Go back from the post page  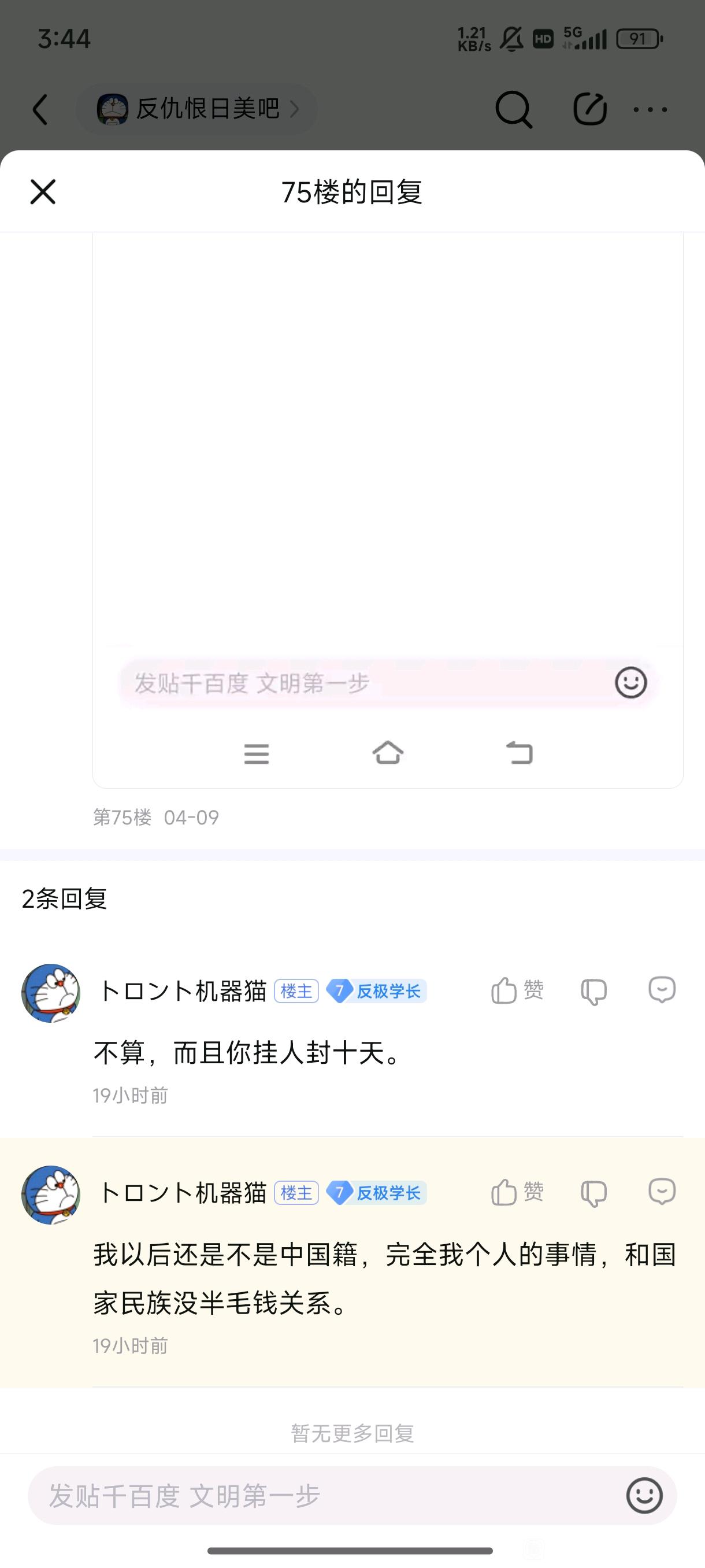tap(40, 110)
